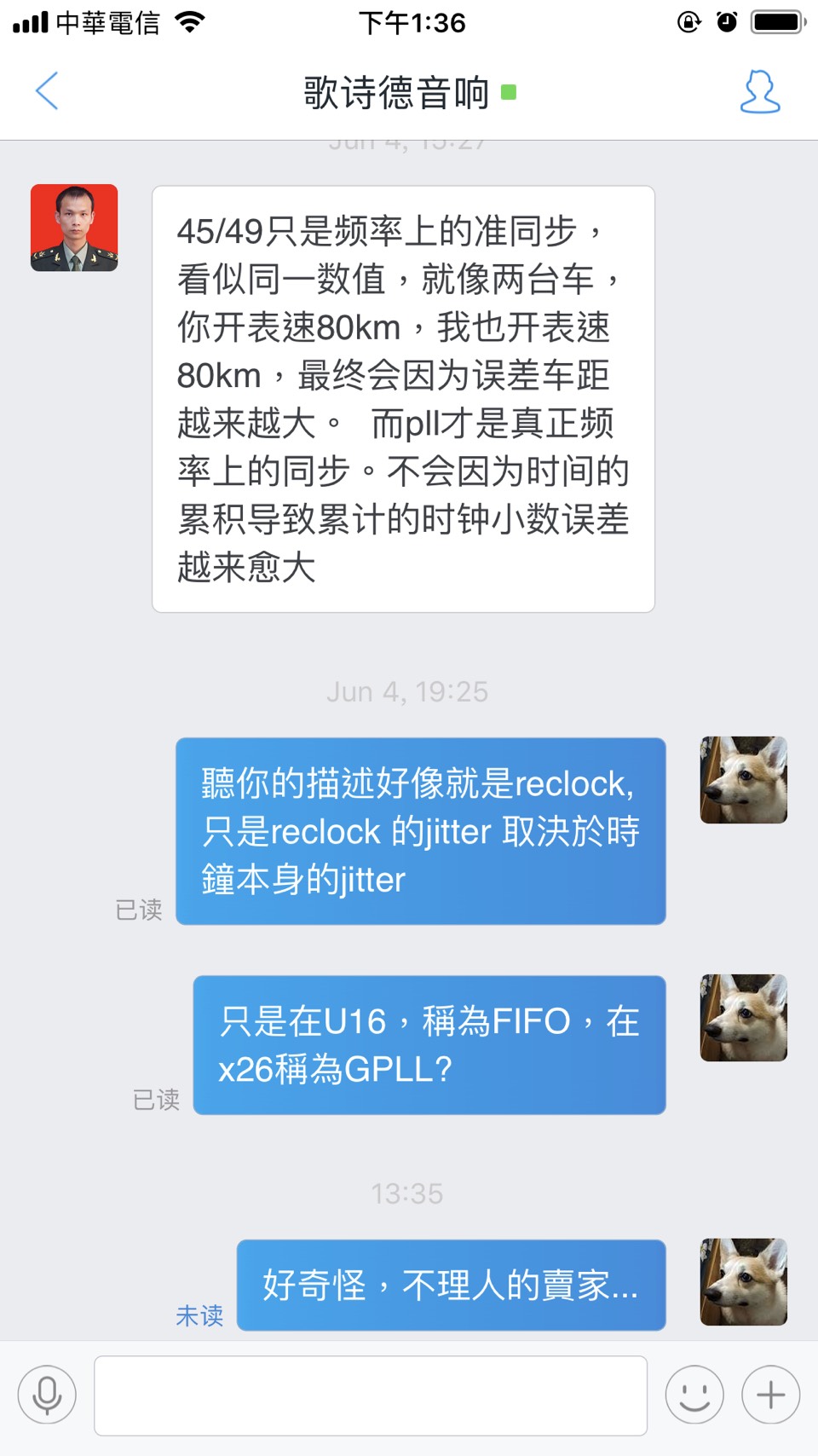818x1456 pixels.
Task: Focus the message text input field
Action: pos(370,1395)
